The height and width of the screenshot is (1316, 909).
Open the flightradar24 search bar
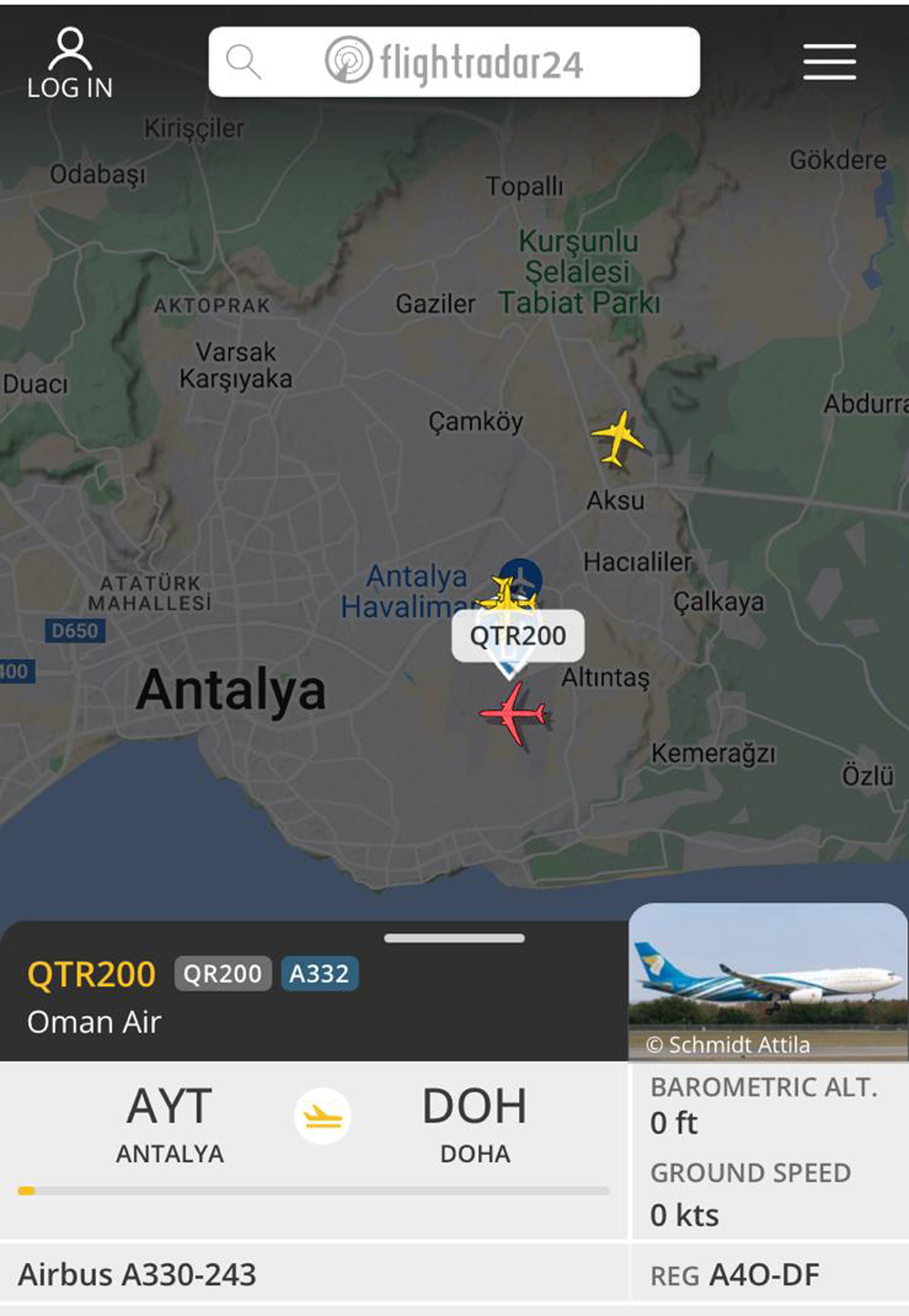454,62
